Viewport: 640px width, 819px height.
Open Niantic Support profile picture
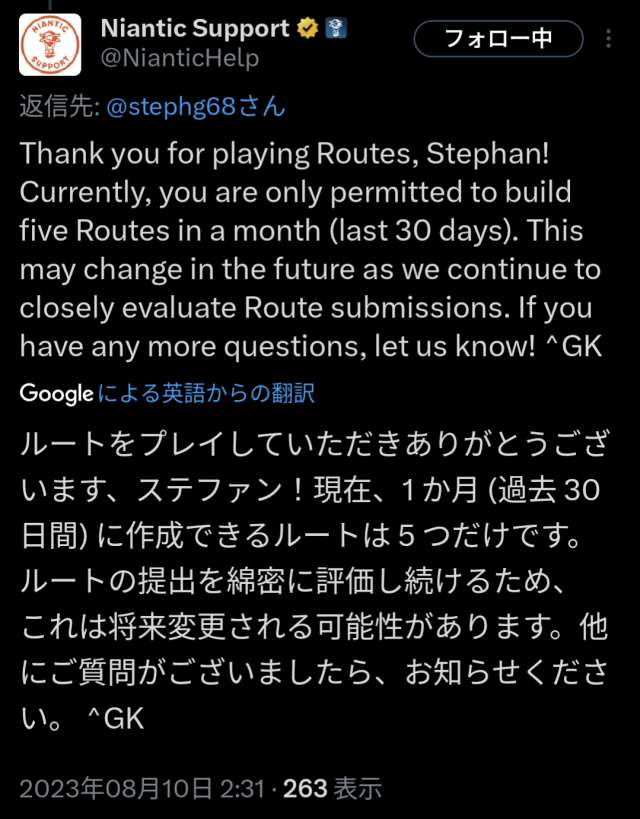[x=50, y=44]
